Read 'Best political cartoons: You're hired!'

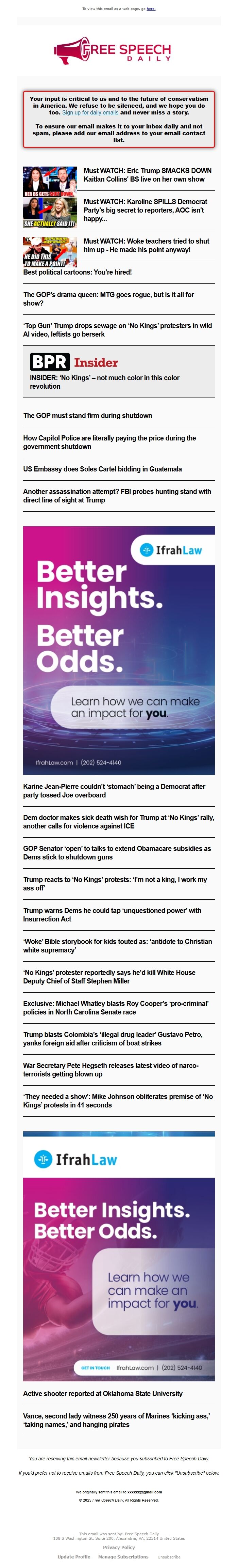pyautogui.click(x=77, y=272)
